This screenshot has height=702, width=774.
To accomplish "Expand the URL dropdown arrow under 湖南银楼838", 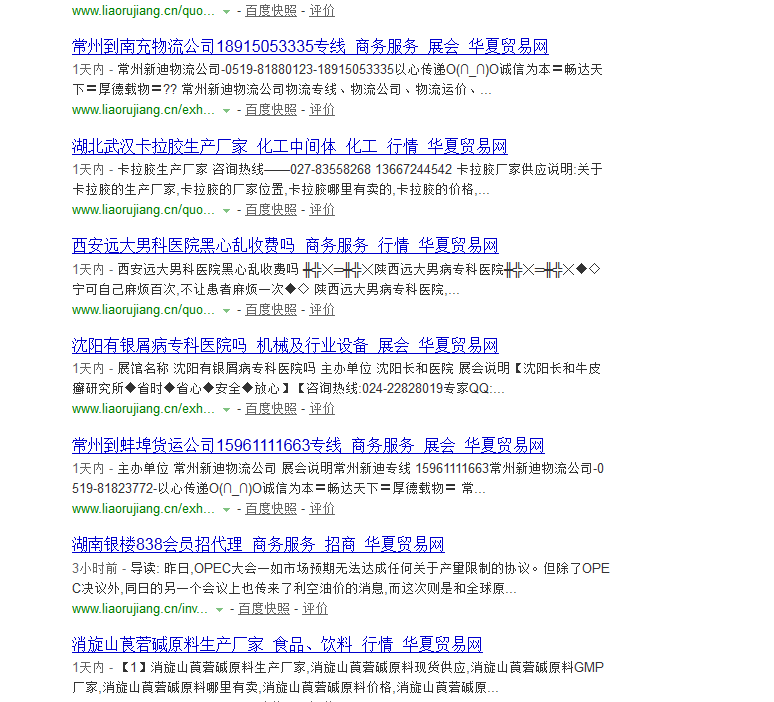I will (219, 609).
